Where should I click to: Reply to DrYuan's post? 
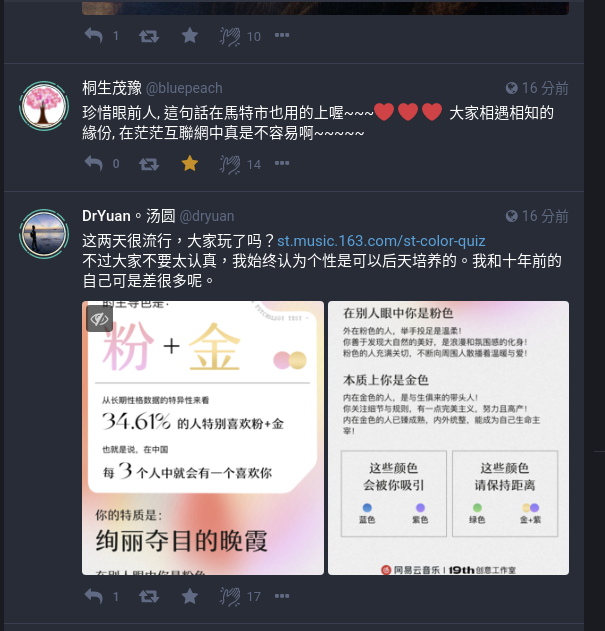pos(93,595)
